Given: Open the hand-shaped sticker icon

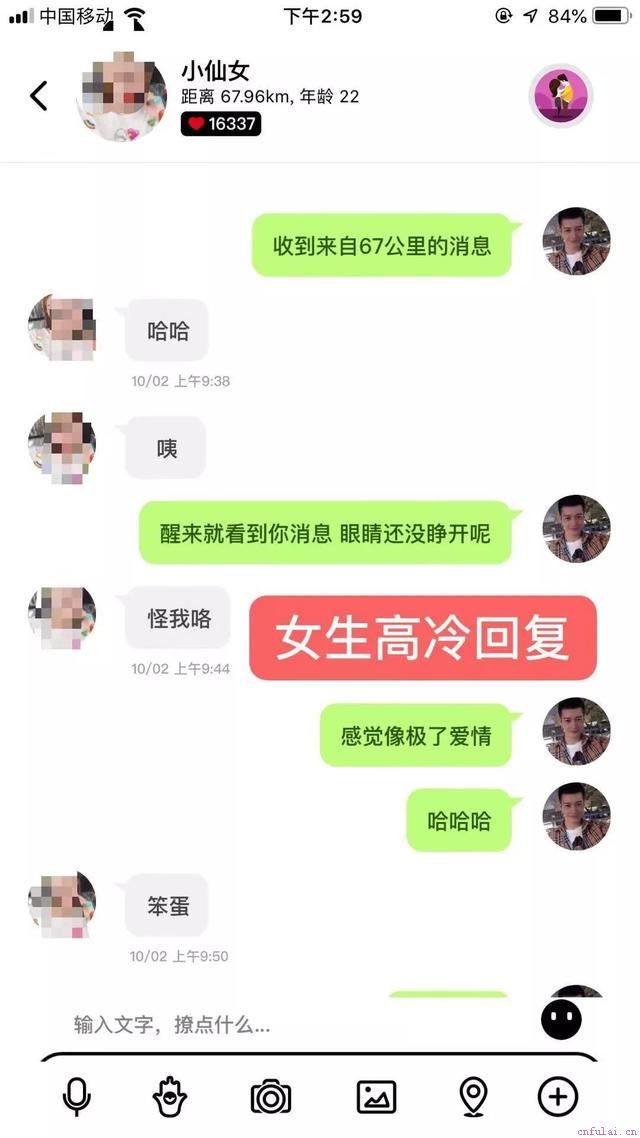Looking at the screenshot, I should (x=170, y=1097).
